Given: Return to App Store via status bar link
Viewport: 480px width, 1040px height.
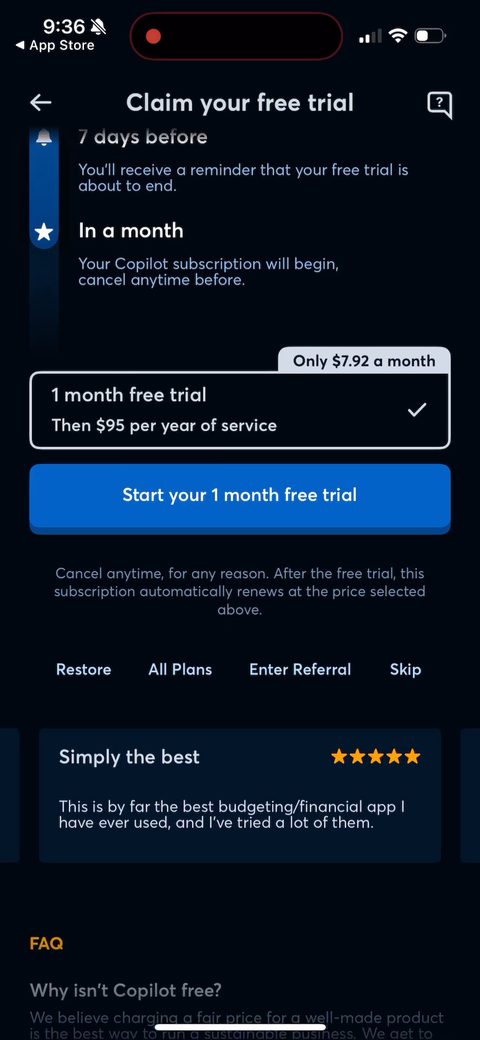Looking at the screenshot, I should coord(55,46).
